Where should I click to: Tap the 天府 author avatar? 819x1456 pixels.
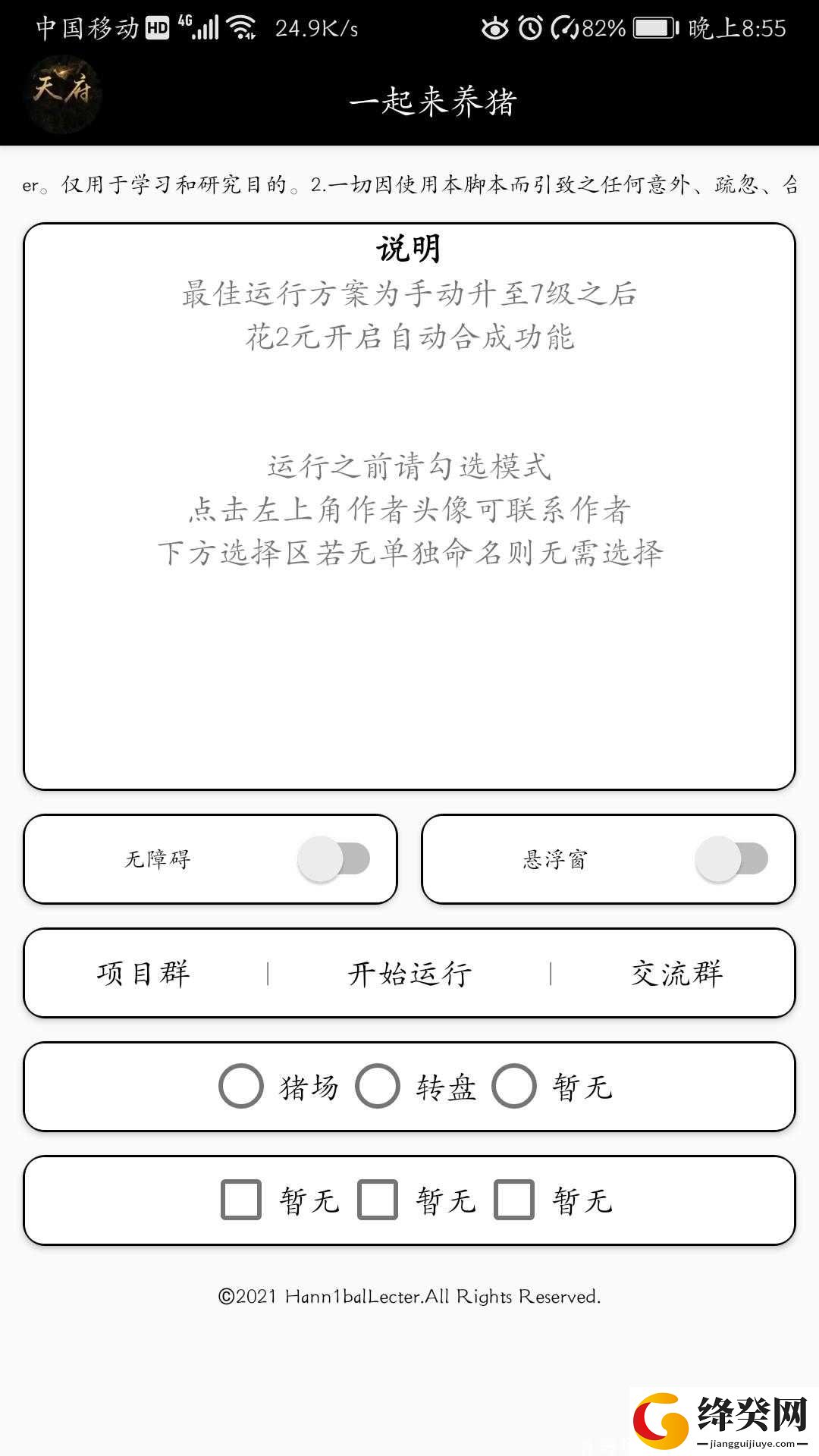pyautogui.click(x=64, y=95)
